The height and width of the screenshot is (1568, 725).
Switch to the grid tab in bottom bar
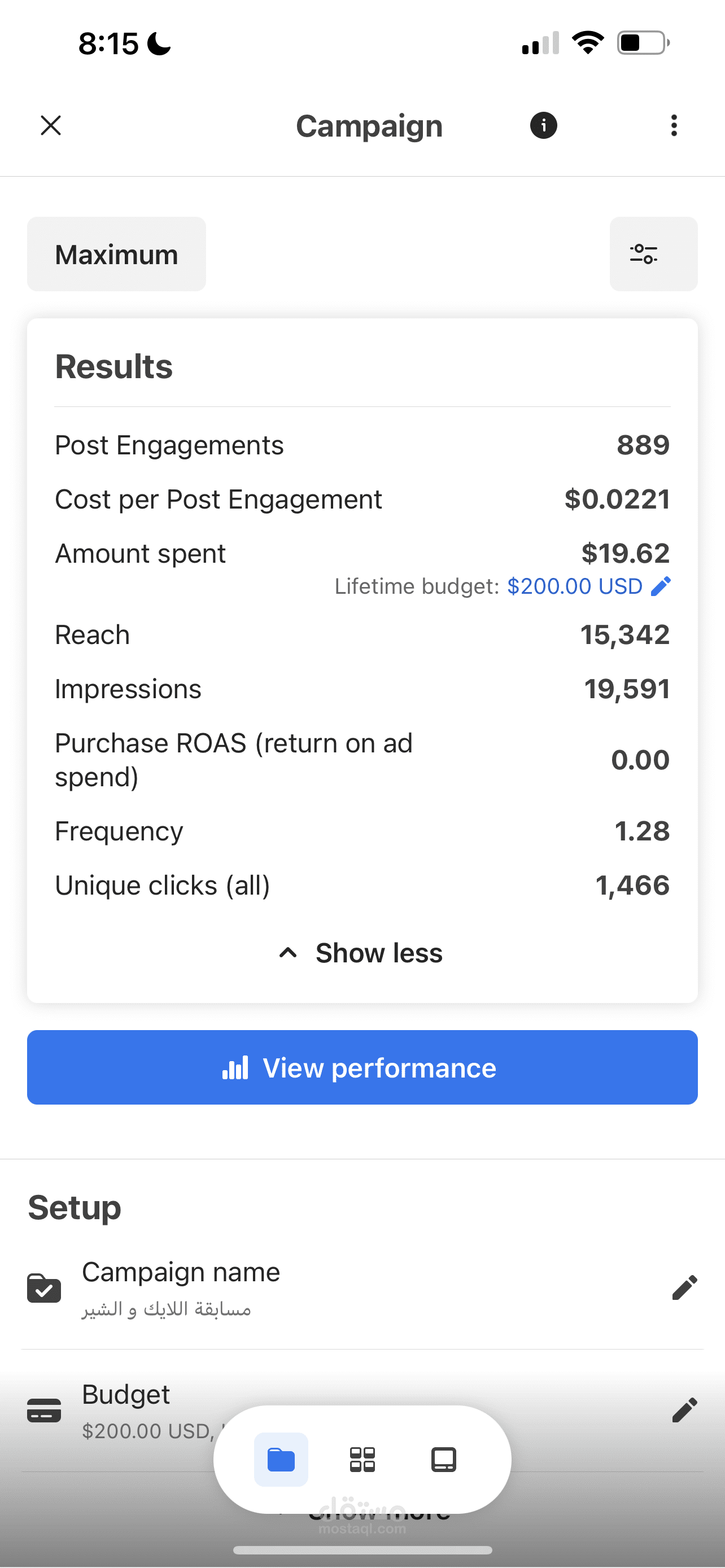[362, 1459]
